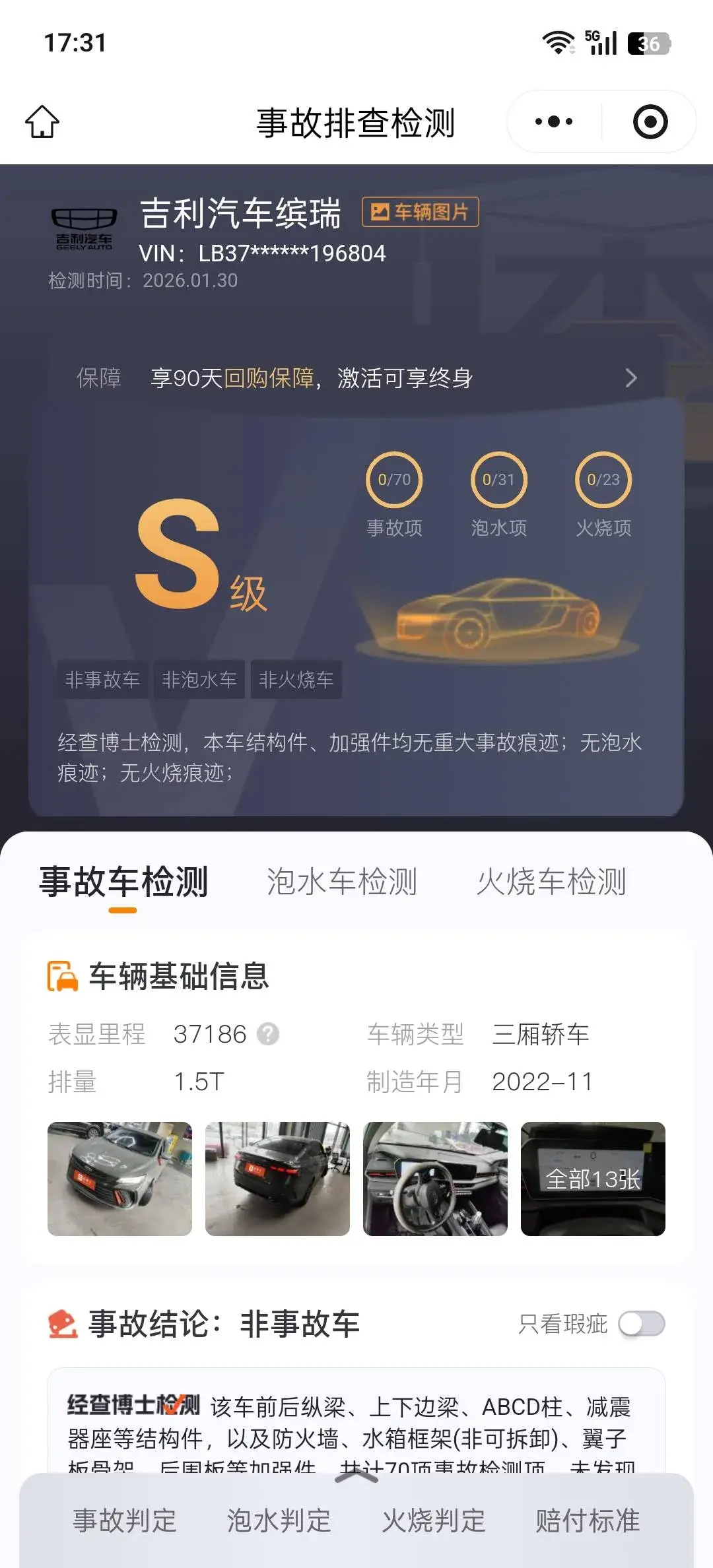View the rear exterior car photo
Viewport: 713px width, 1568px height.
(x=277, y=1179)
